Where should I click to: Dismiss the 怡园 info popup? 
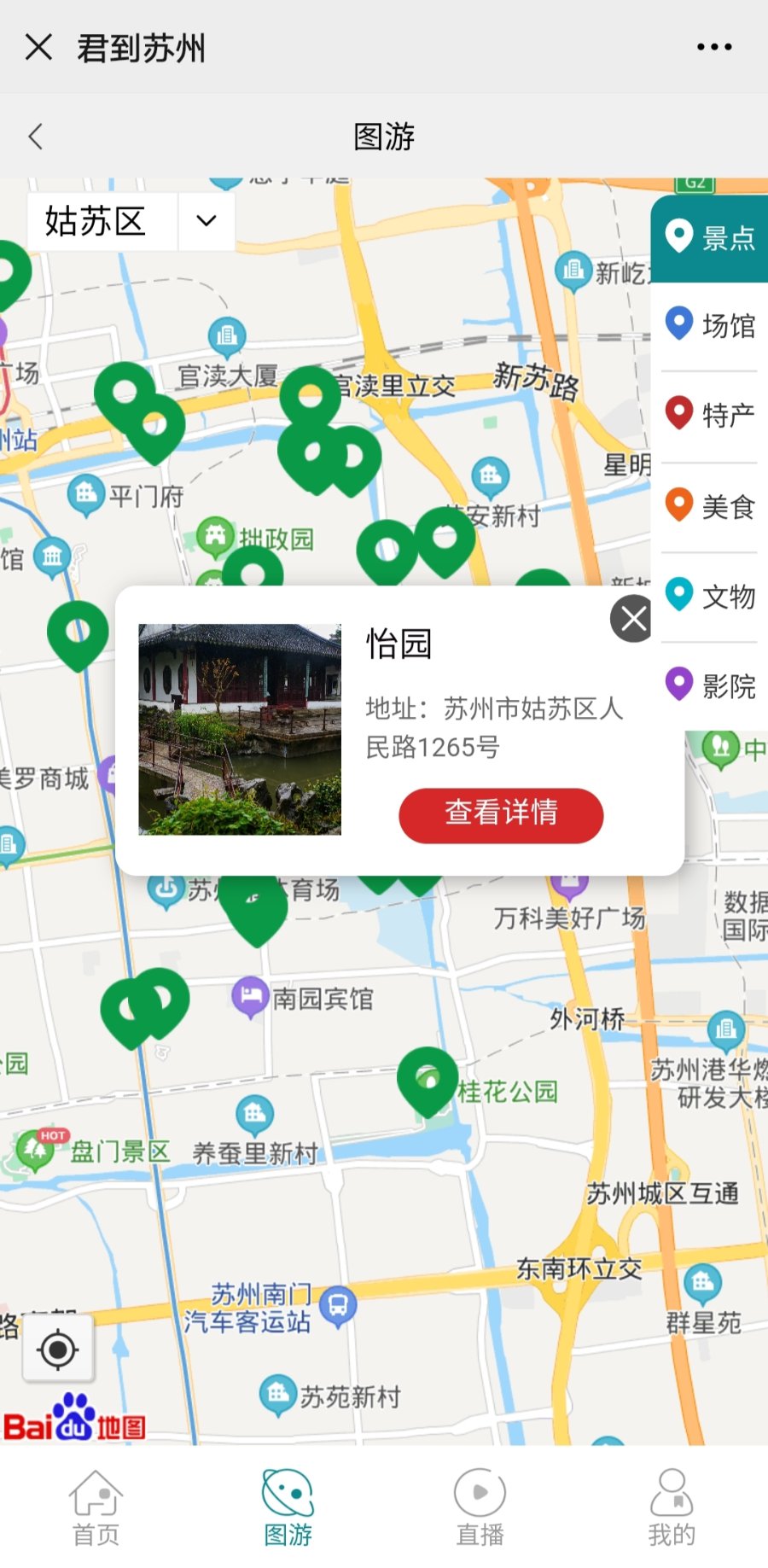point(632,618)
